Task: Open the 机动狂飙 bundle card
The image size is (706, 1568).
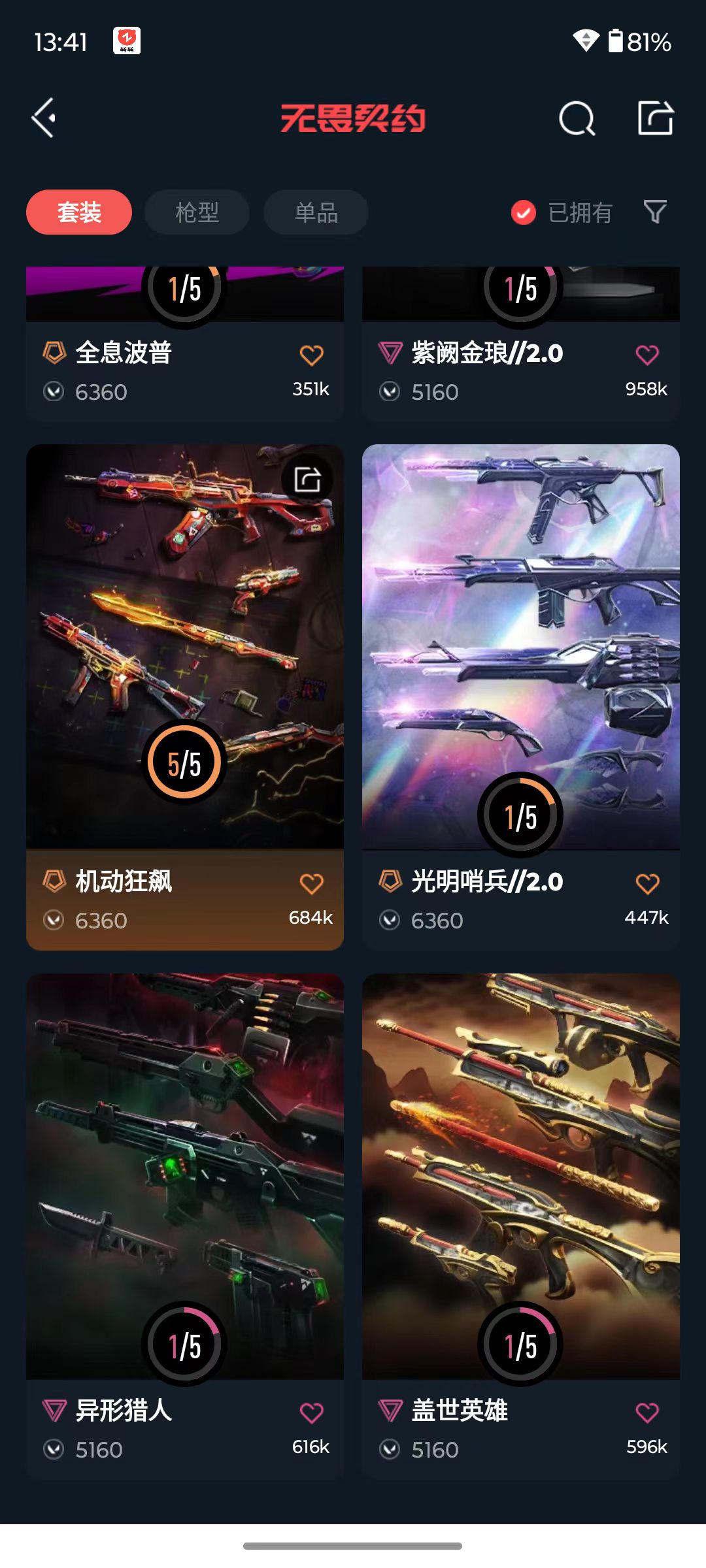Action: point(185,697)
